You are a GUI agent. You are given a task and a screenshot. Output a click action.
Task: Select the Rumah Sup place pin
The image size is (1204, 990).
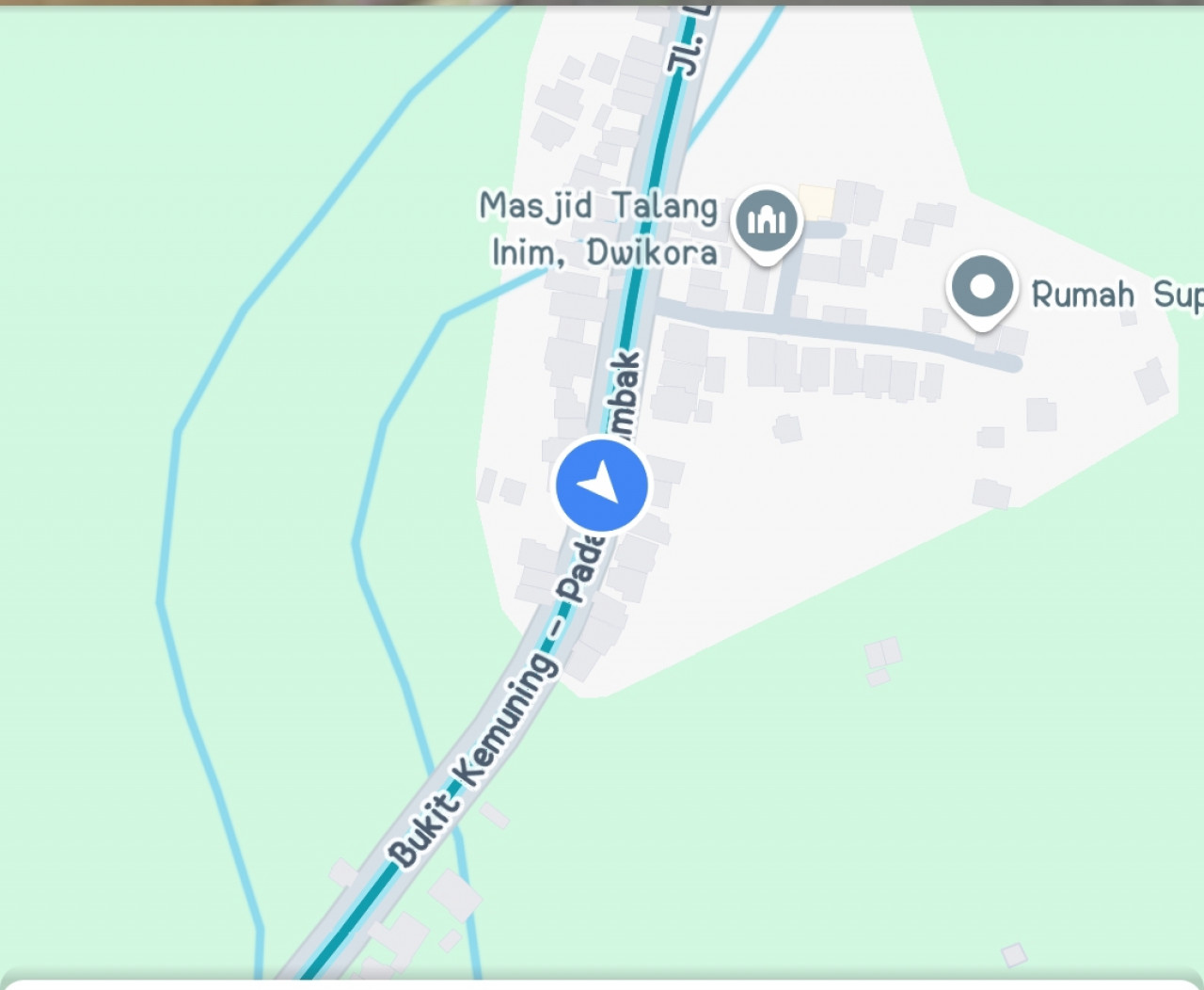[982, 287]
